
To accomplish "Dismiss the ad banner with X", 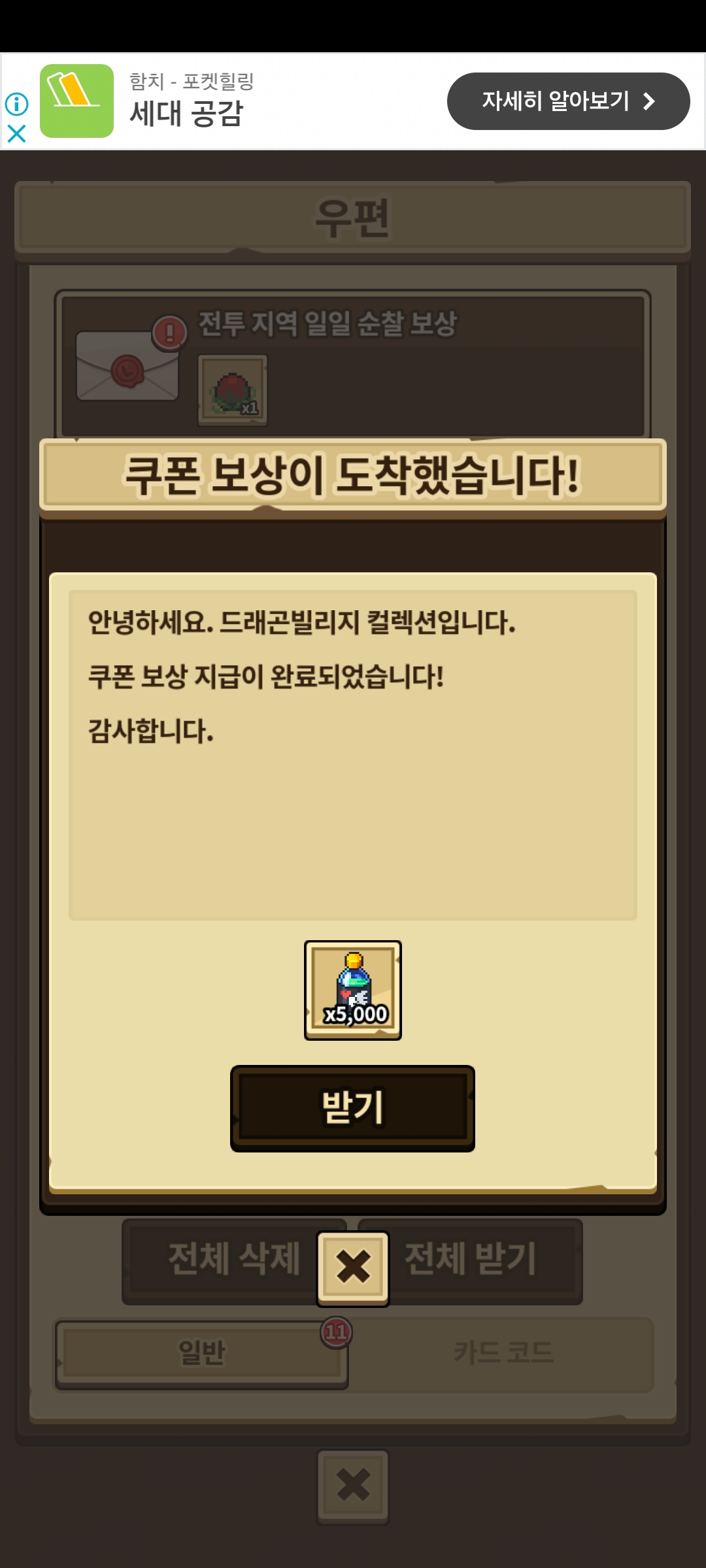I will tap(16, 134).
